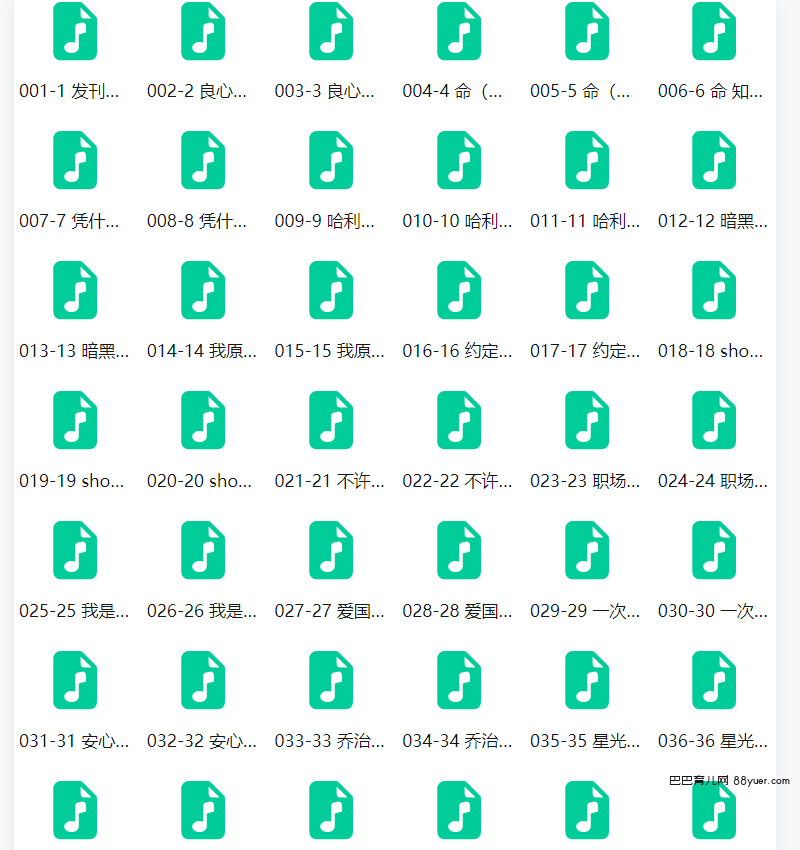Open audio file 031-31 安心
Viewport: 800px width, 850px height.
(x=75, y=680)
